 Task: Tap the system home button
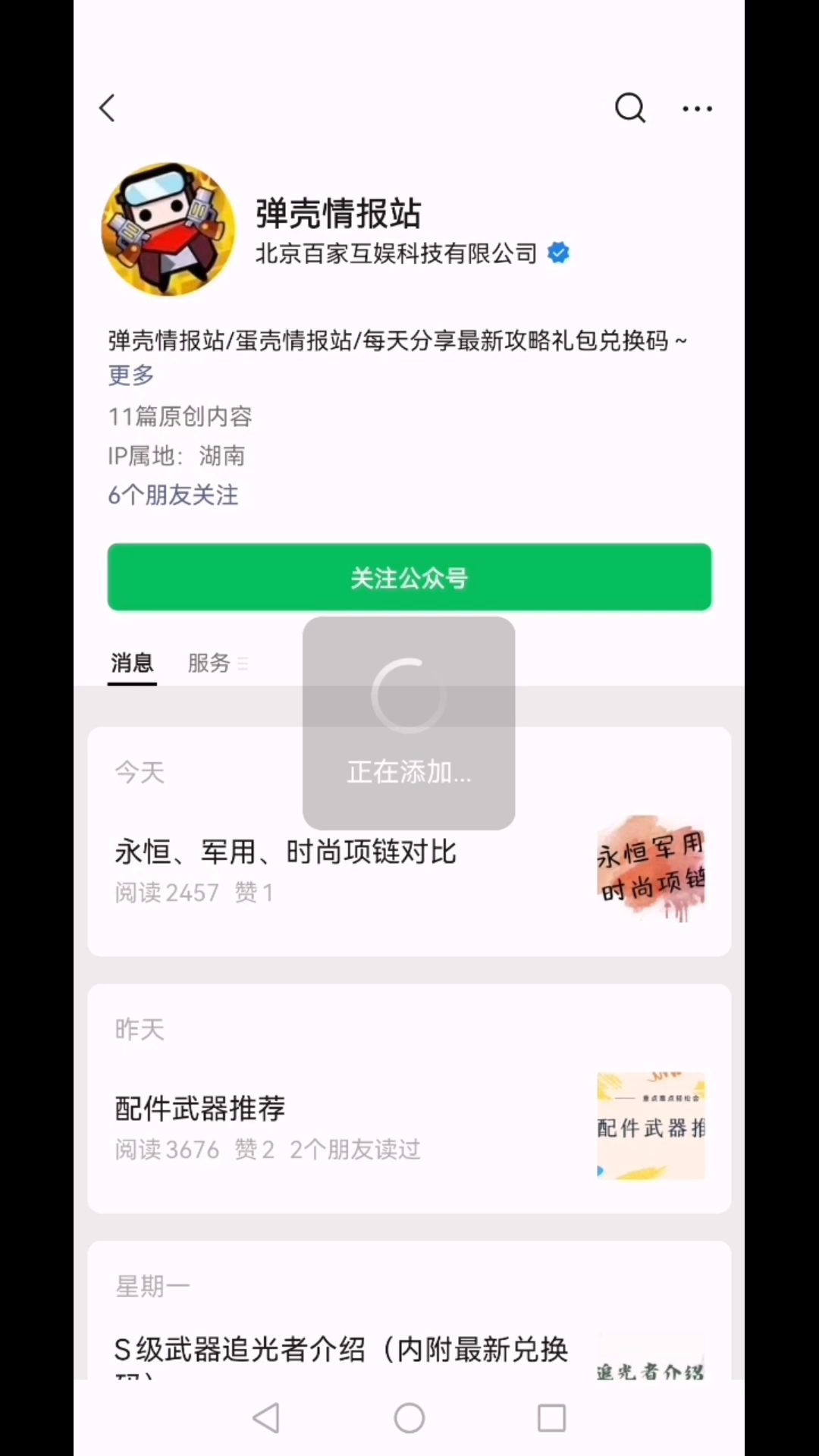coord(409,1418)
